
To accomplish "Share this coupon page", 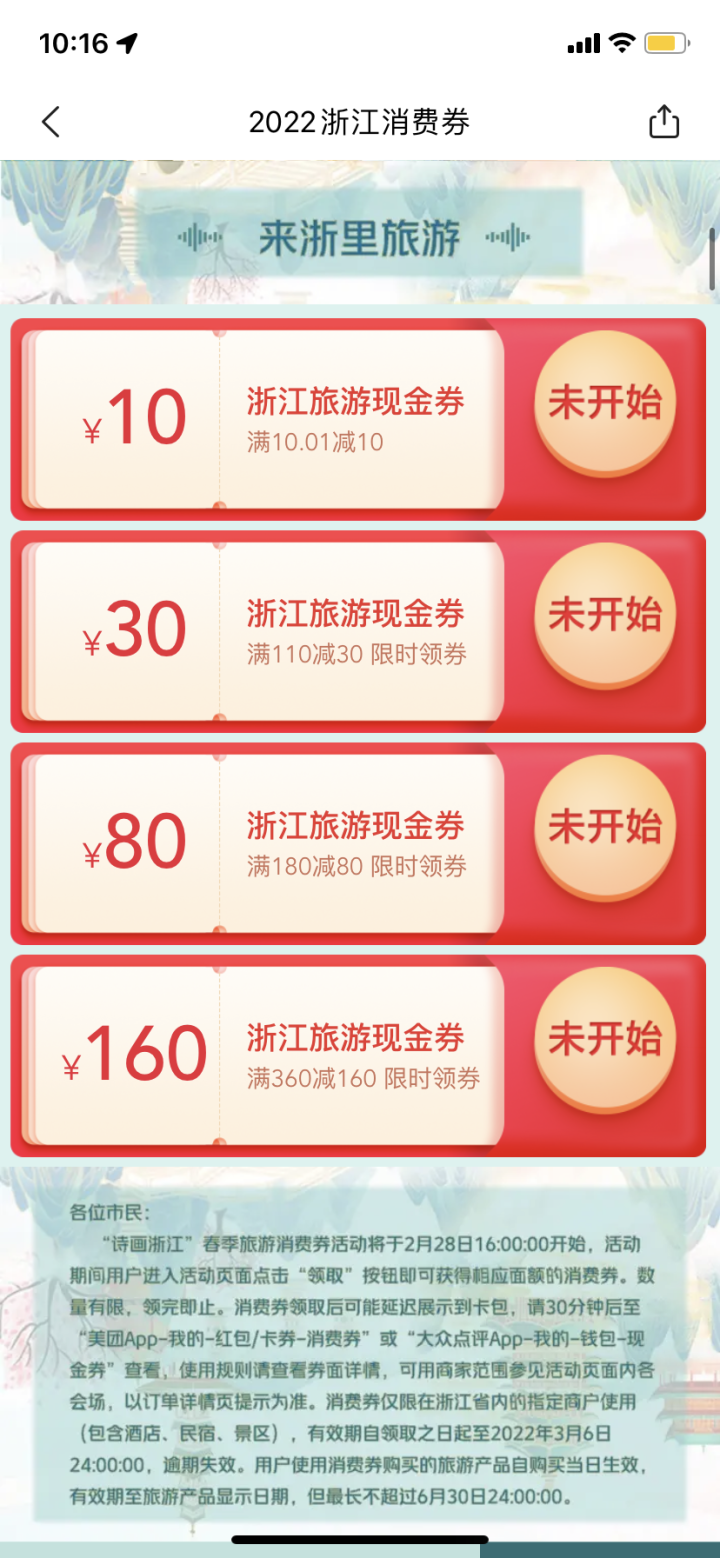I will (x=664, y=122).
